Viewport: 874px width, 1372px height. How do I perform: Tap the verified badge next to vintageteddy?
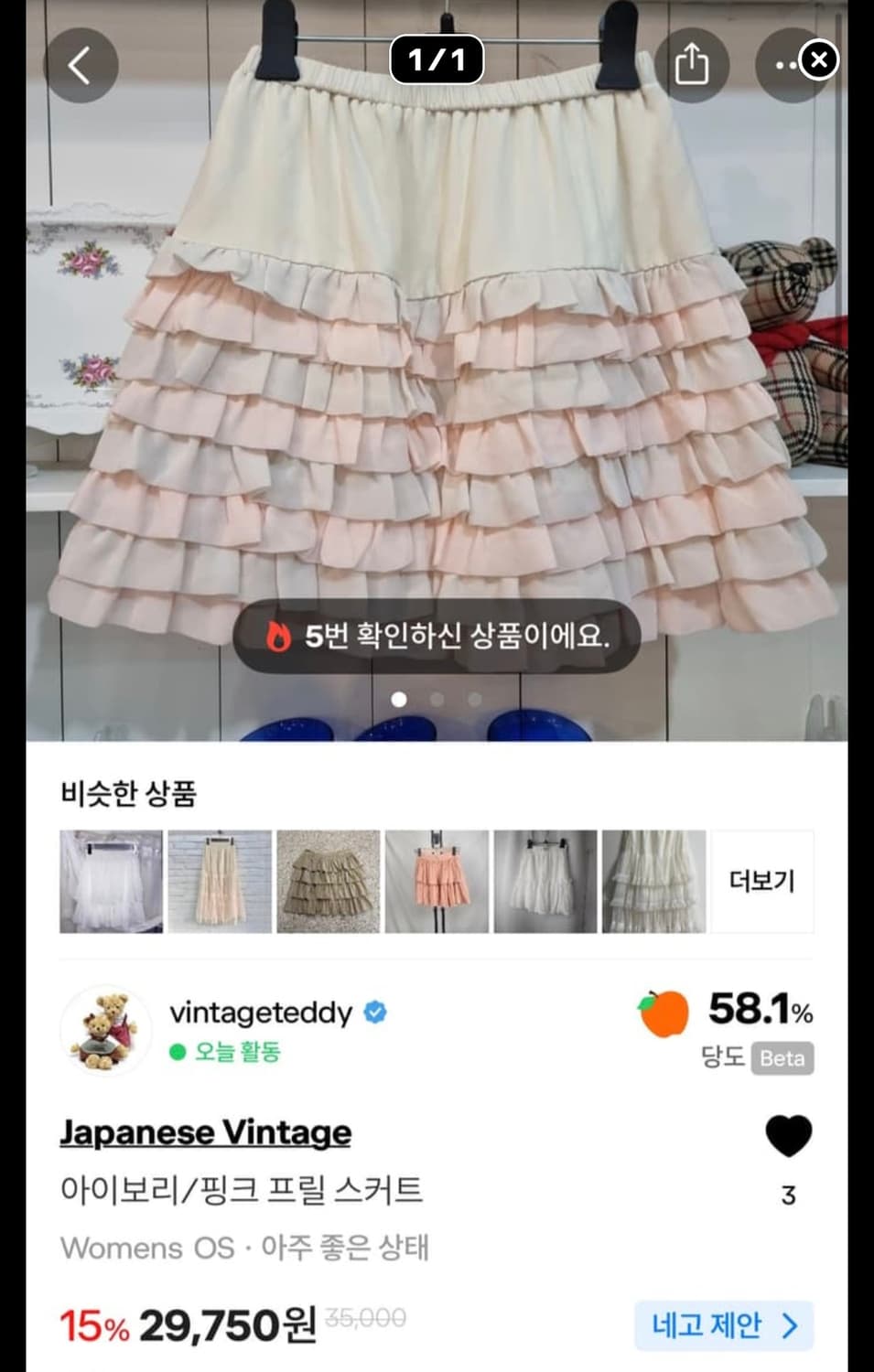tap(375, 1013)
